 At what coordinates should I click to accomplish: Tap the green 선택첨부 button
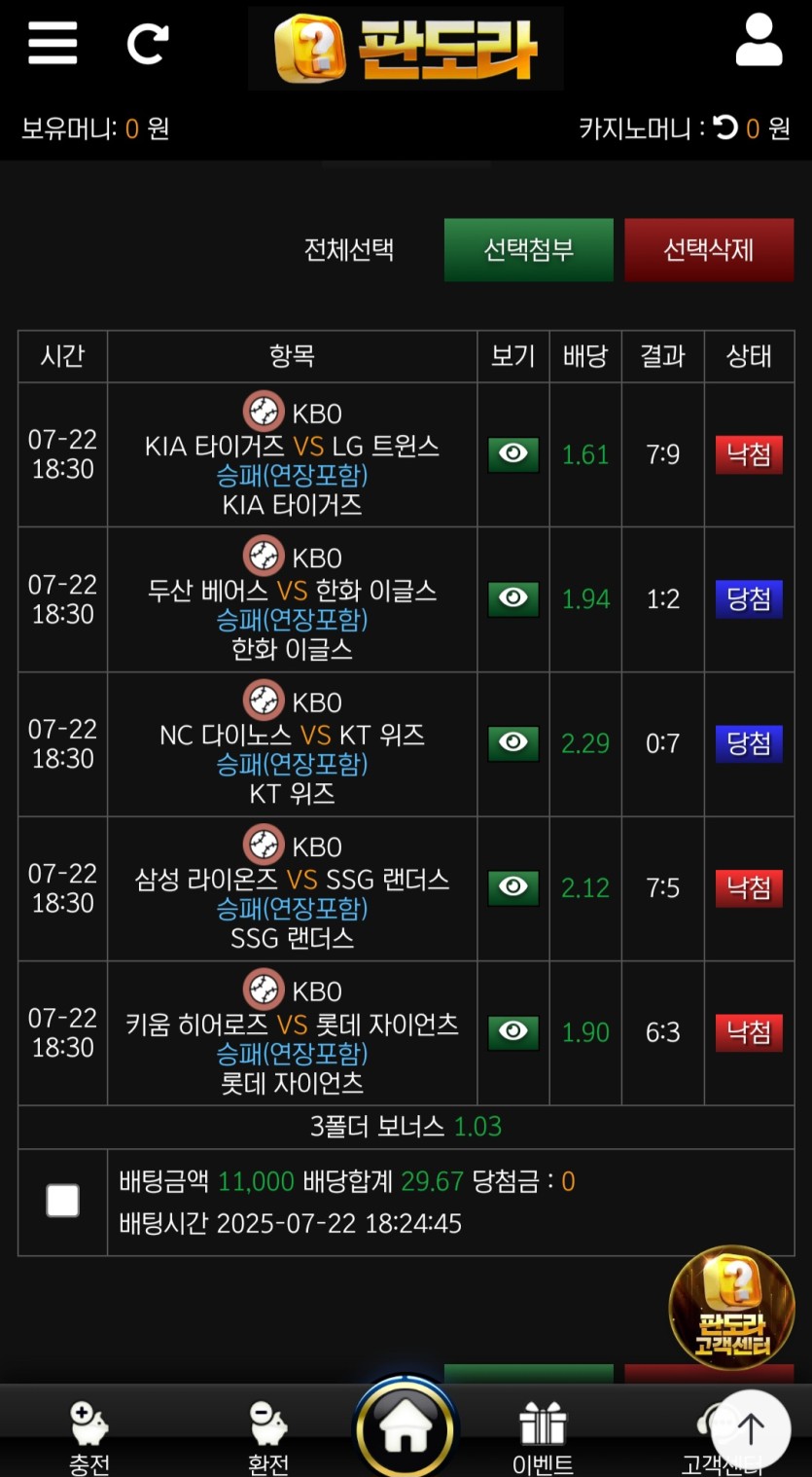click(x=528, y=250)
